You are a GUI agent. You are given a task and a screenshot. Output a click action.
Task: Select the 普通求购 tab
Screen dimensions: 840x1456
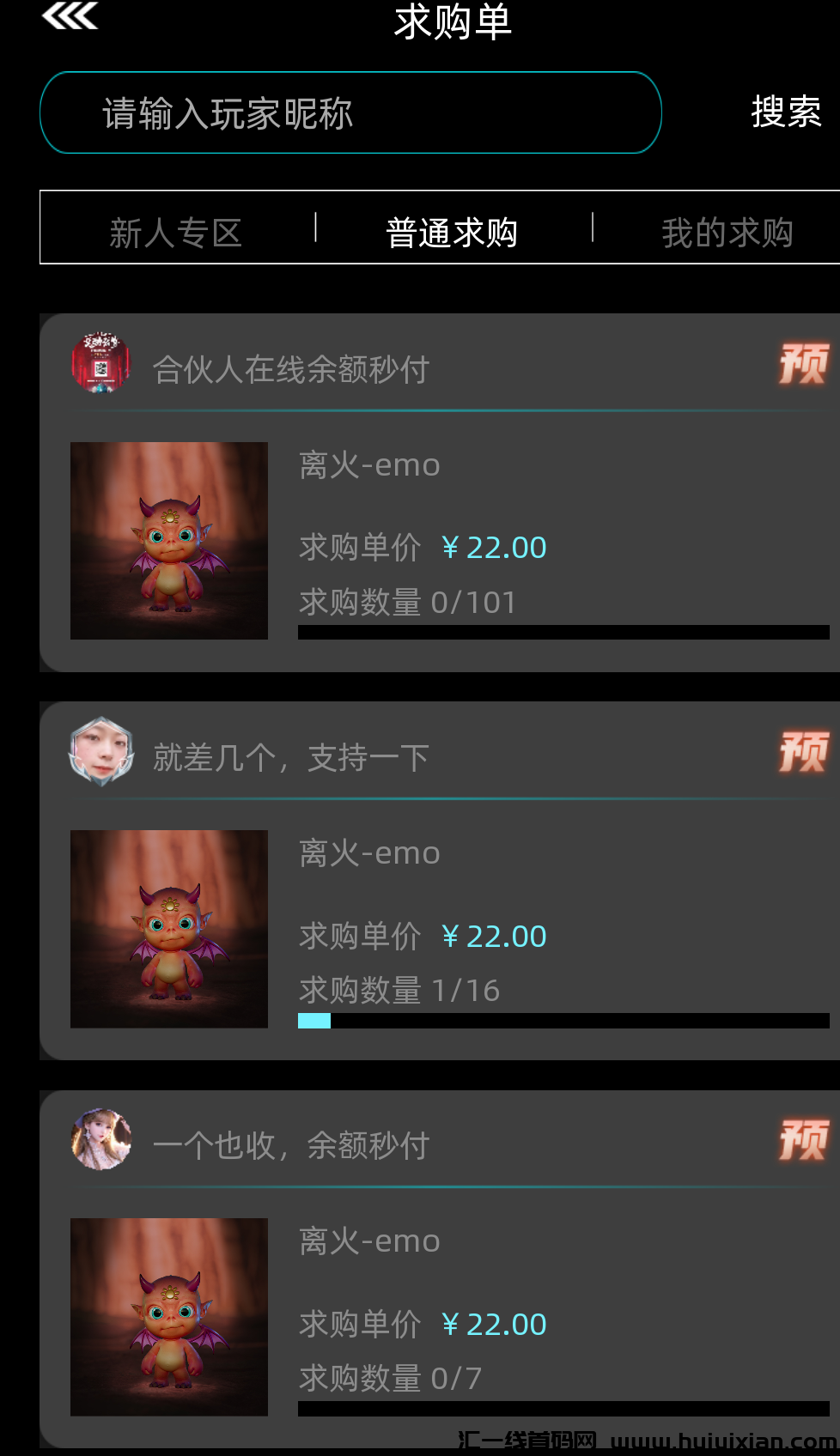pyautogui.click(x=452, y=232)
